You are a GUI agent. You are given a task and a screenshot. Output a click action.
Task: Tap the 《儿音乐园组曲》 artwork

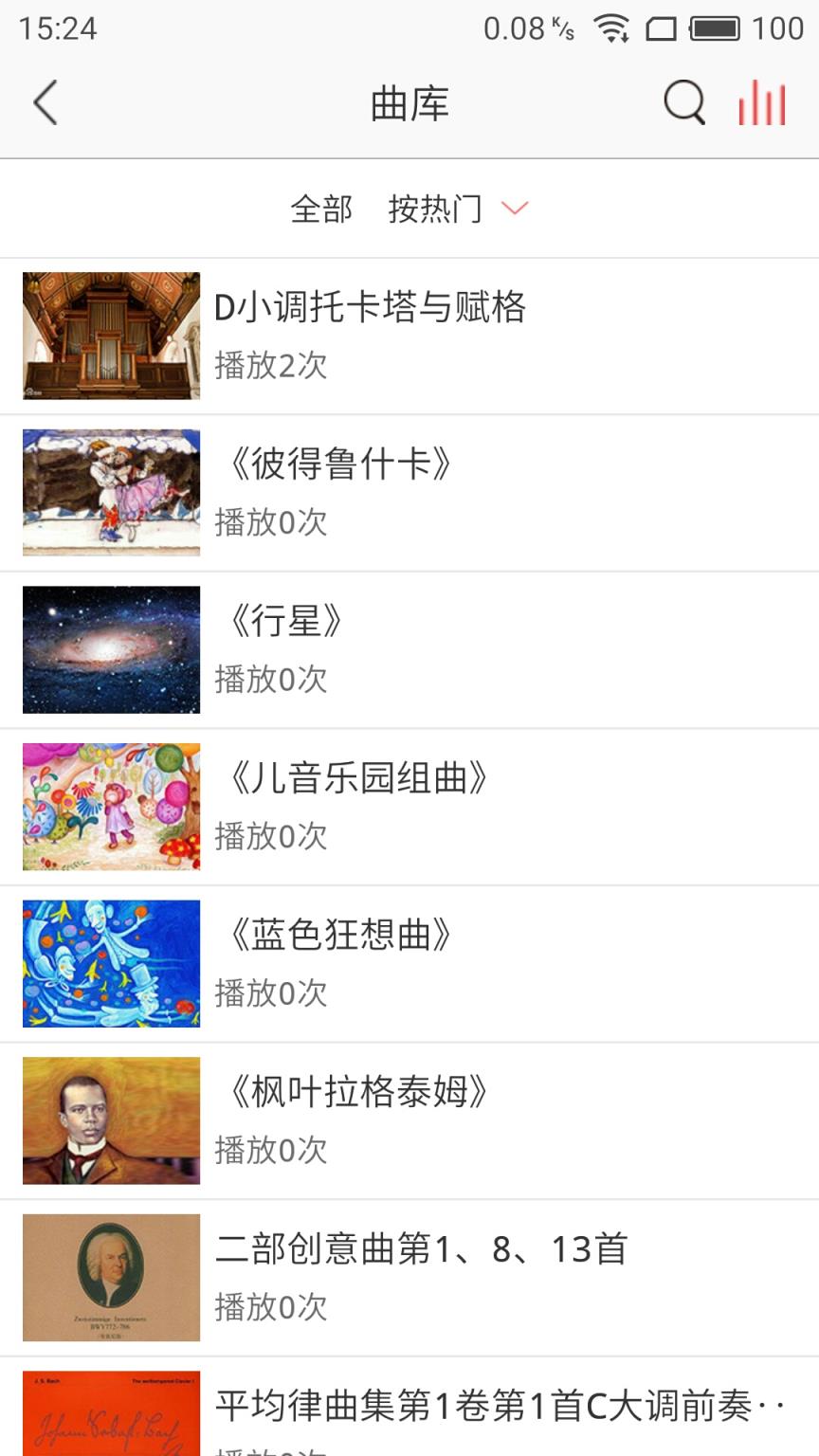(x=110, y=807)
